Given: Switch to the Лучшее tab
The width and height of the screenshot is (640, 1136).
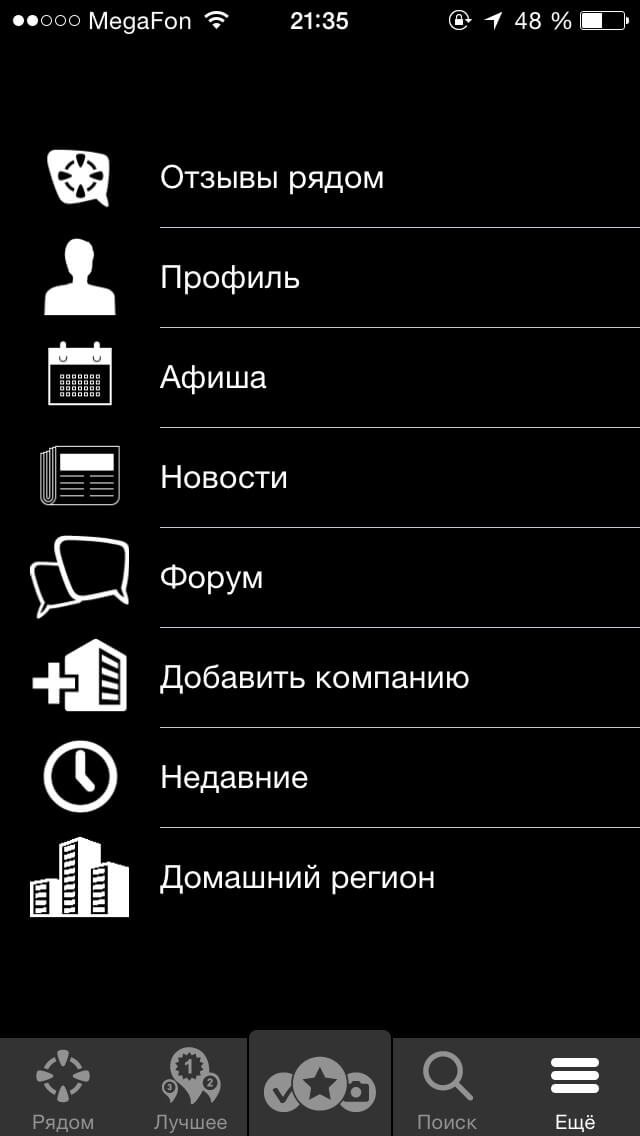Looking at the screenshot, I should 190,1090.
